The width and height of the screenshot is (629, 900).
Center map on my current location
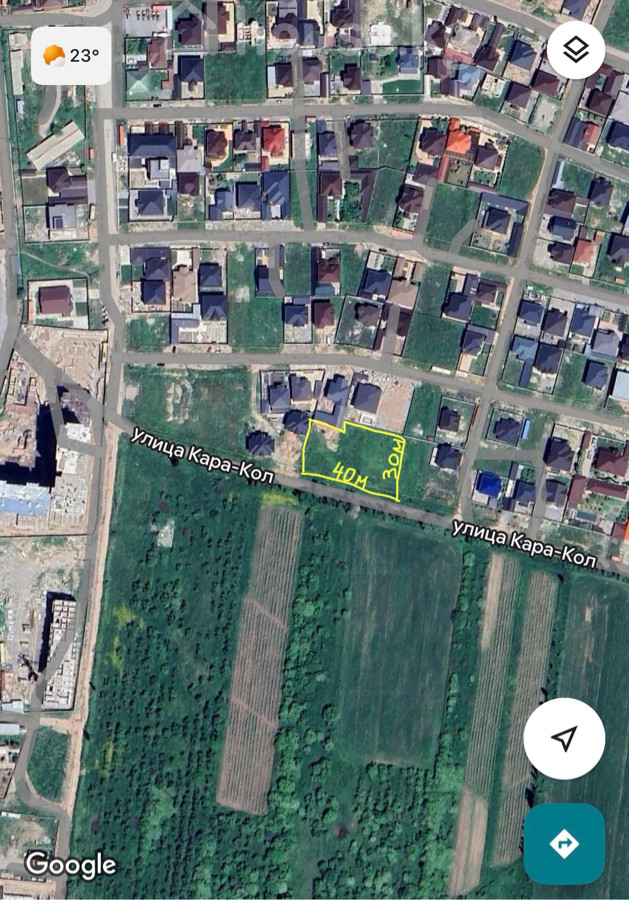click(x=564, y=739)
